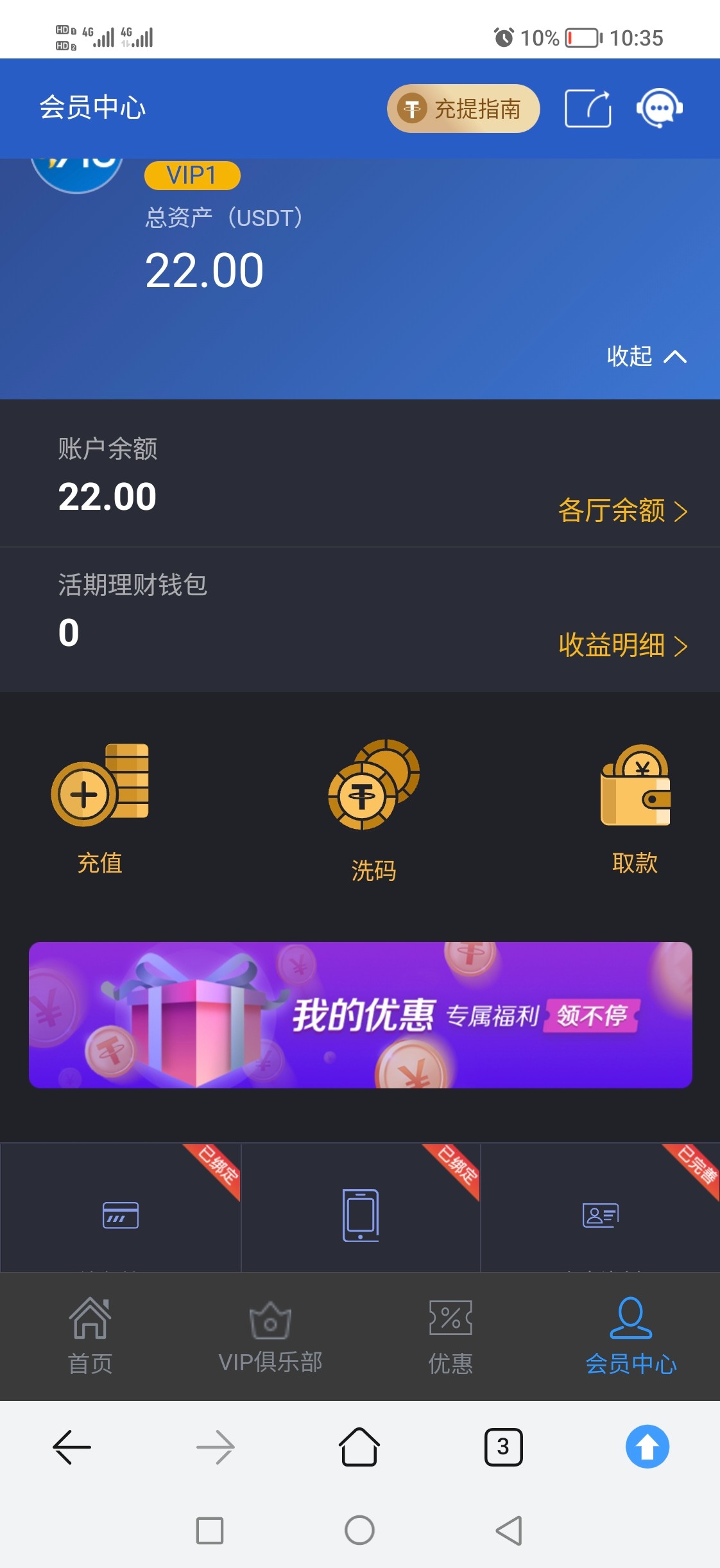Image resolution: width=720 pixels, height=1568 pixels.
Task: Open the personal info ID card tile
Action: point(600,1214)
